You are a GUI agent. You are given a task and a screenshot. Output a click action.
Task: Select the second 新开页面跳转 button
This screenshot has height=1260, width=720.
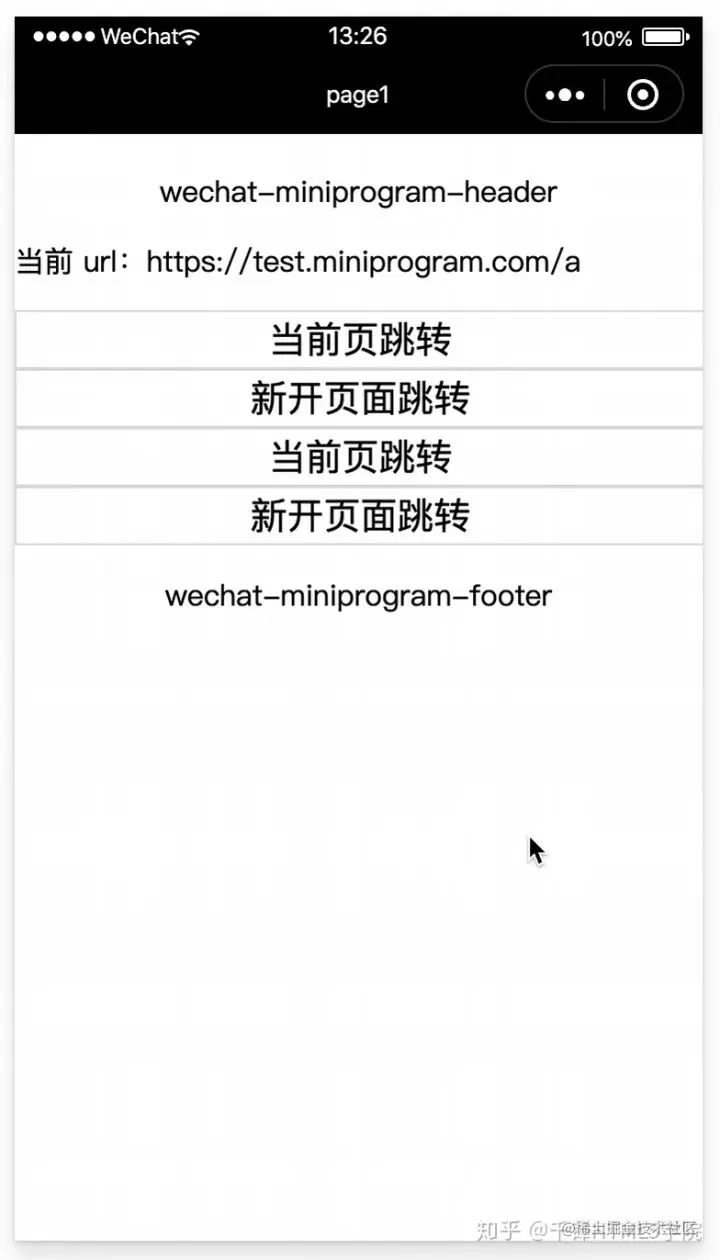(360, 516)
